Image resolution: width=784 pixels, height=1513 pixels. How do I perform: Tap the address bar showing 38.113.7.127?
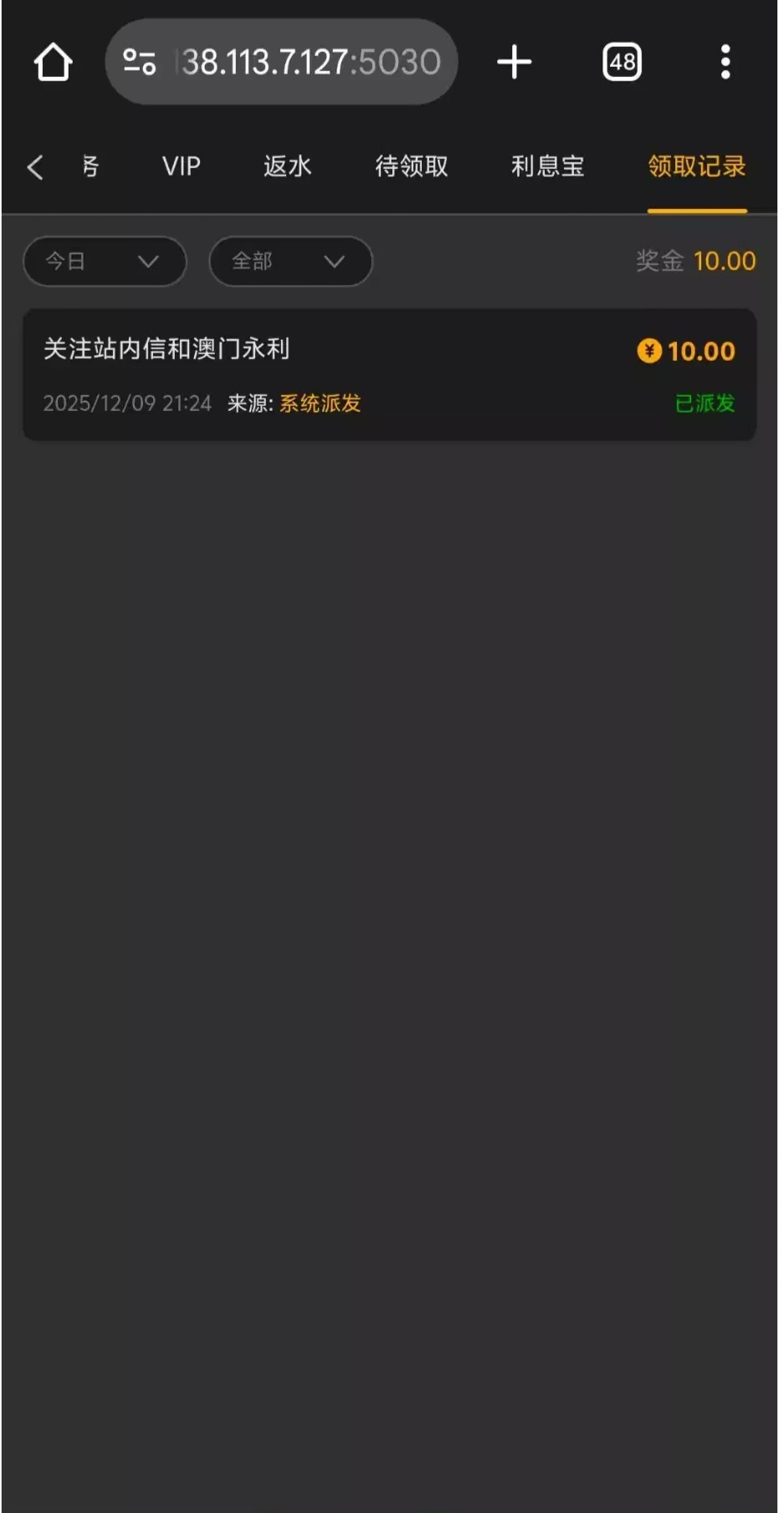click(x=310, y=63)
